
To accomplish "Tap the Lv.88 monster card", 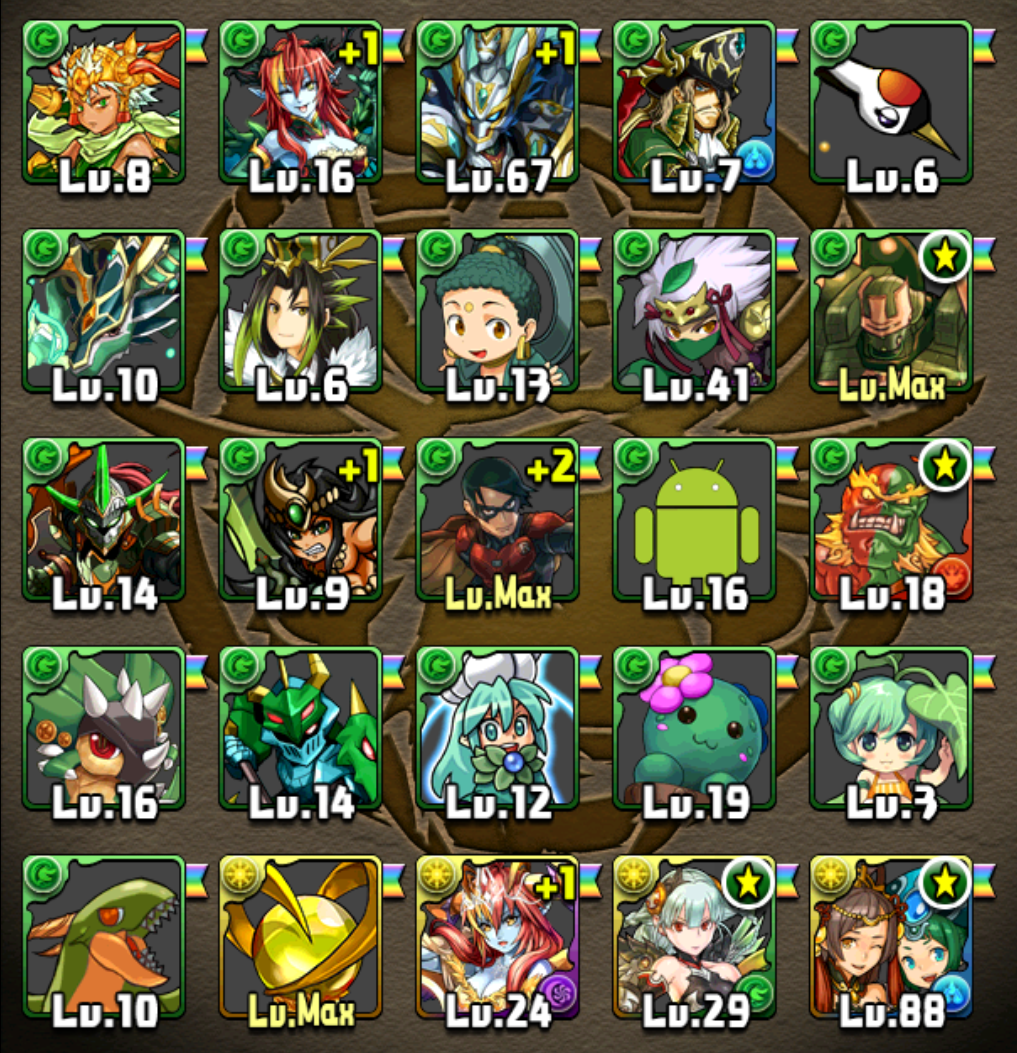I will click(x=891, y=937).
